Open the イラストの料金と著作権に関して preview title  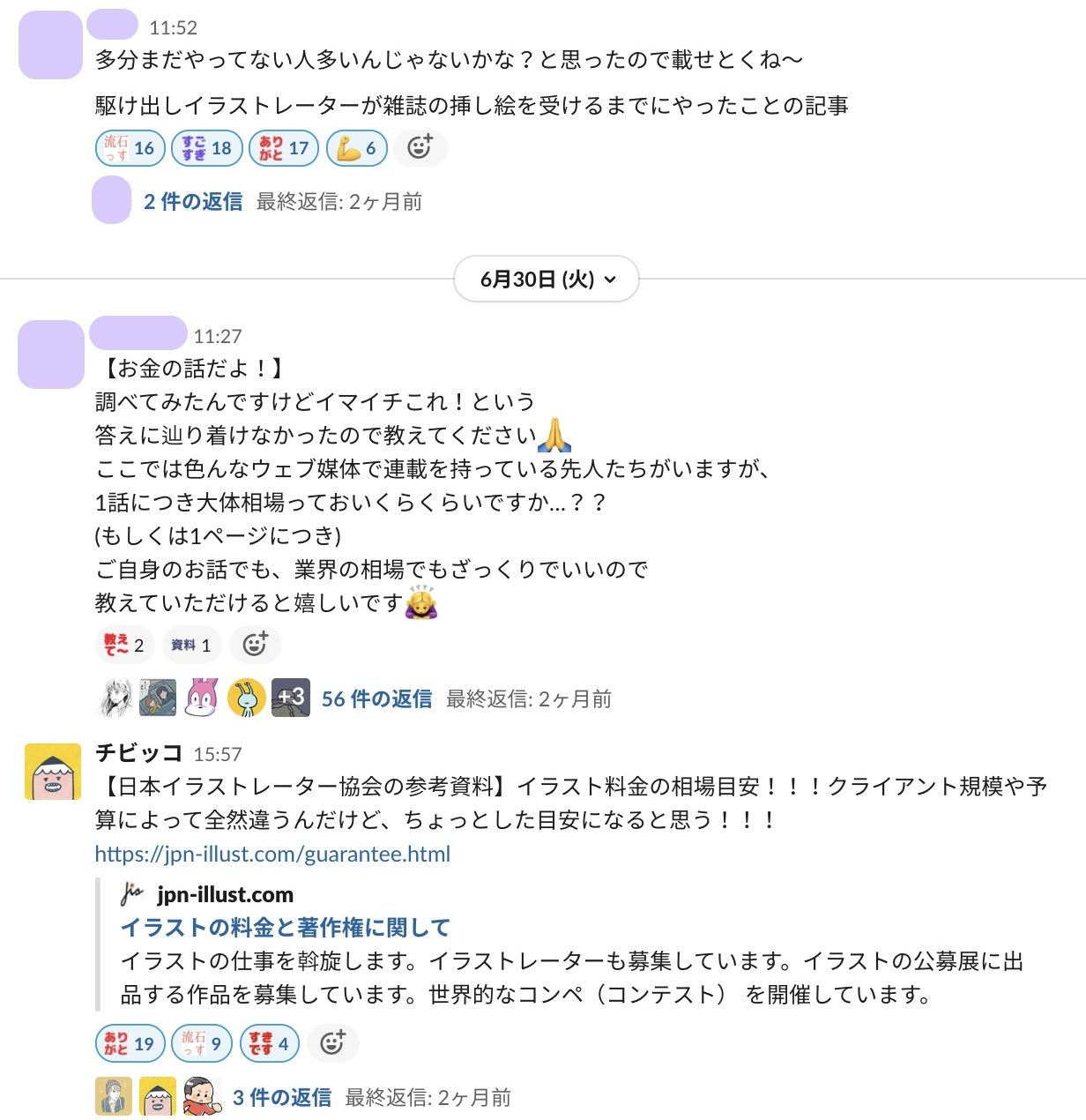pos(285,928)
